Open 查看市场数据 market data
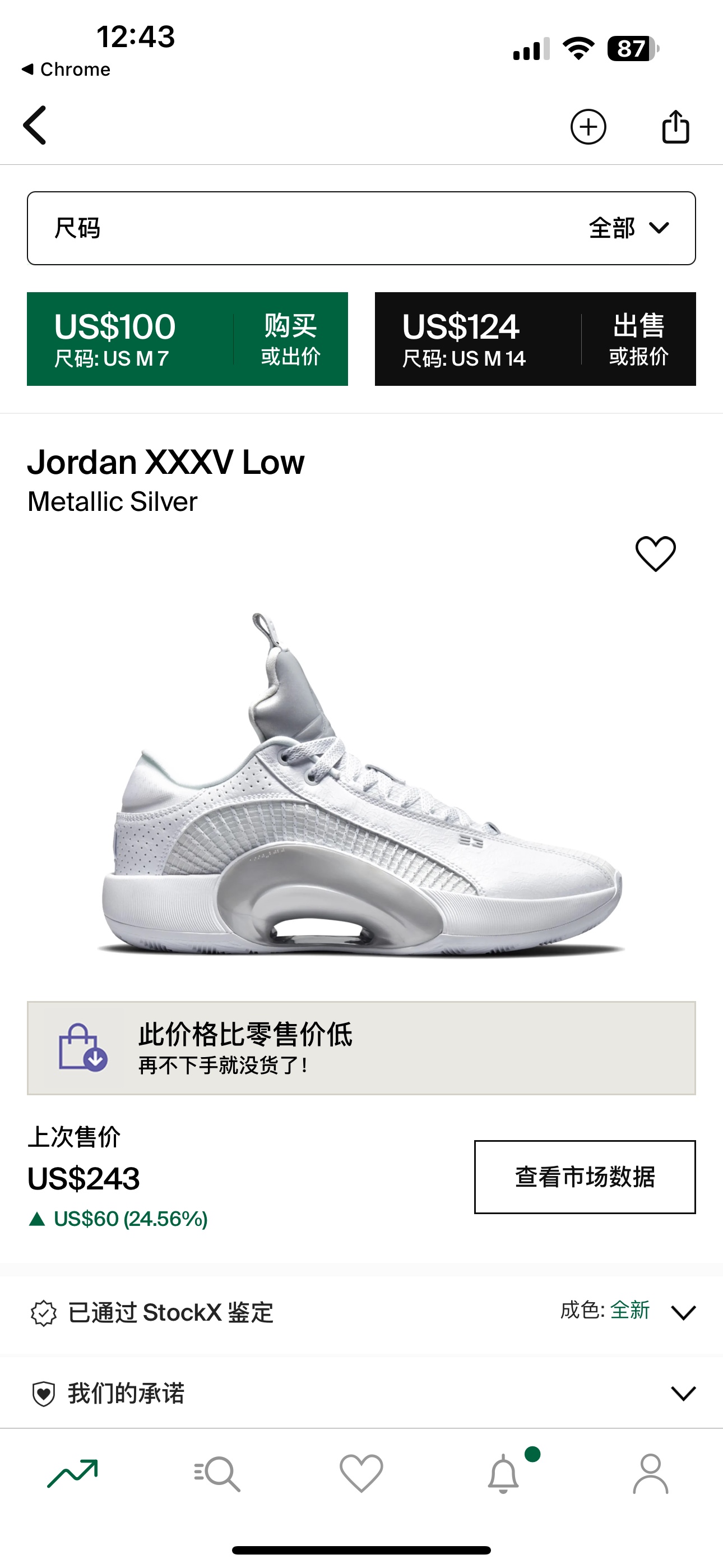Screen dimensions: 723x1568 coord(585,1177)
